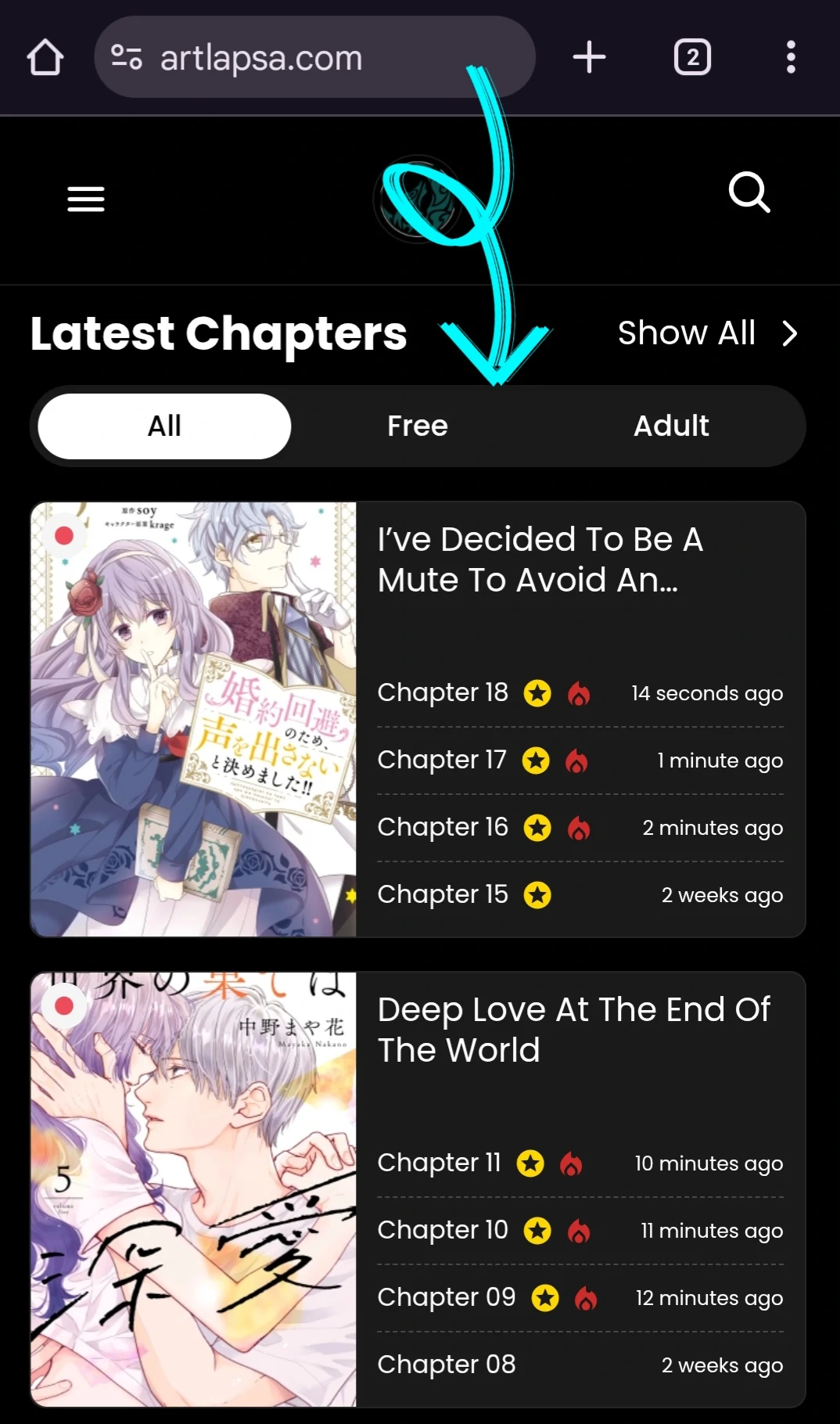Open Deep Love At The End cover
The image size is (840, 1424).
193,1189
